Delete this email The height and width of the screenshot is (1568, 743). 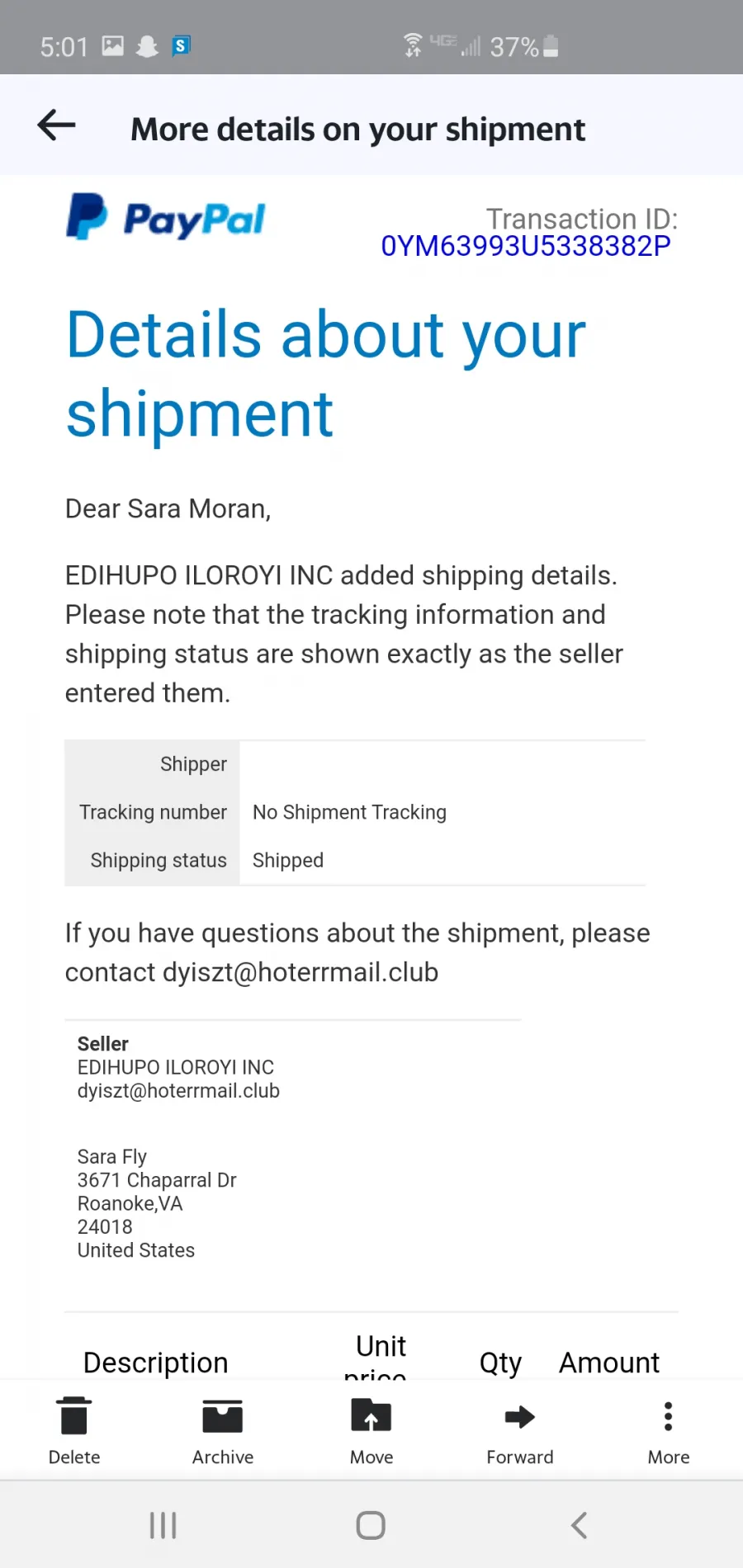74,1430
